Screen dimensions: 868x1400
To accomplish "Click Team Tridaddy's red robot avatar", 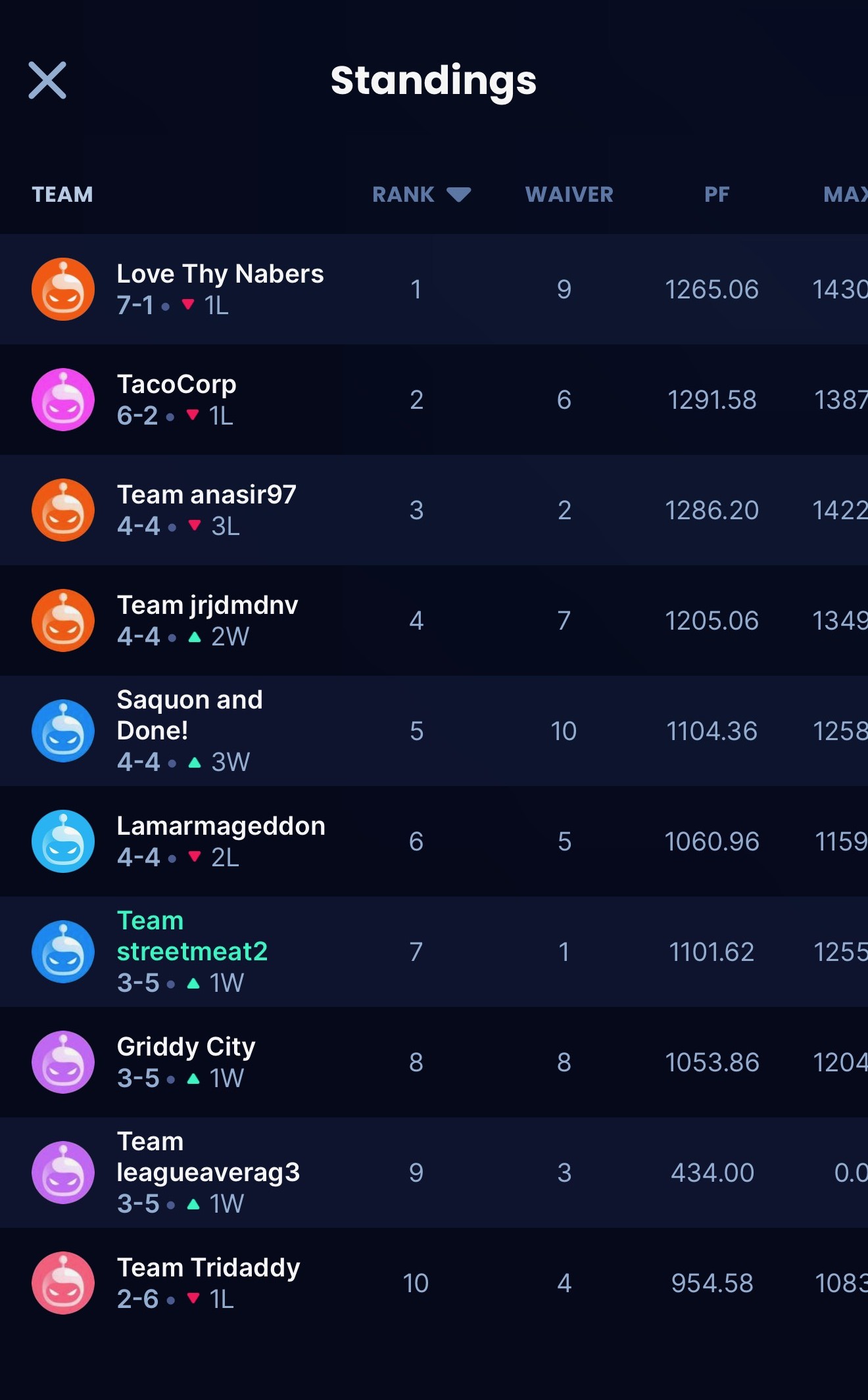I will [x=62, y=1282].
